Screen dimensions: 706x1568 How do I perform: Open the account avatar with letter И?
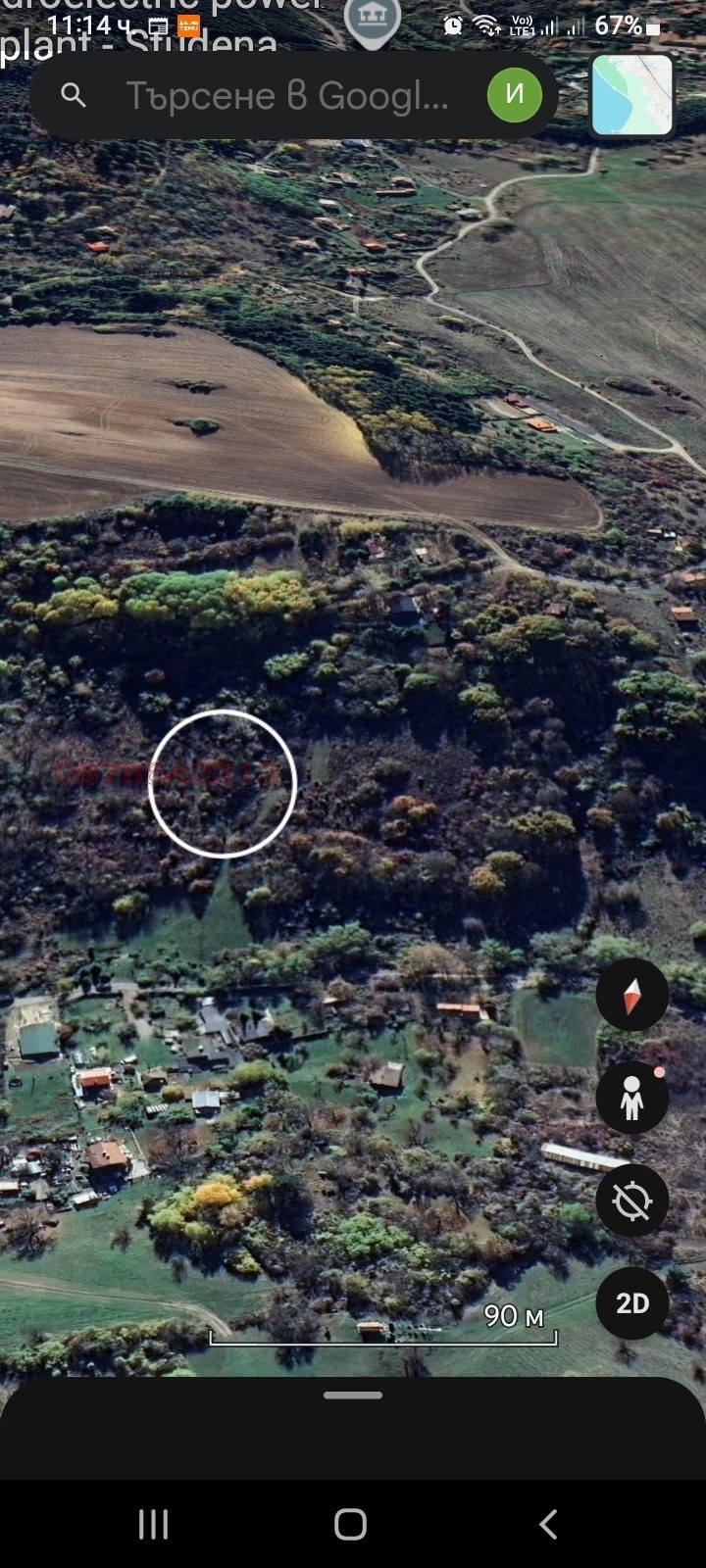tap(514, 95)
